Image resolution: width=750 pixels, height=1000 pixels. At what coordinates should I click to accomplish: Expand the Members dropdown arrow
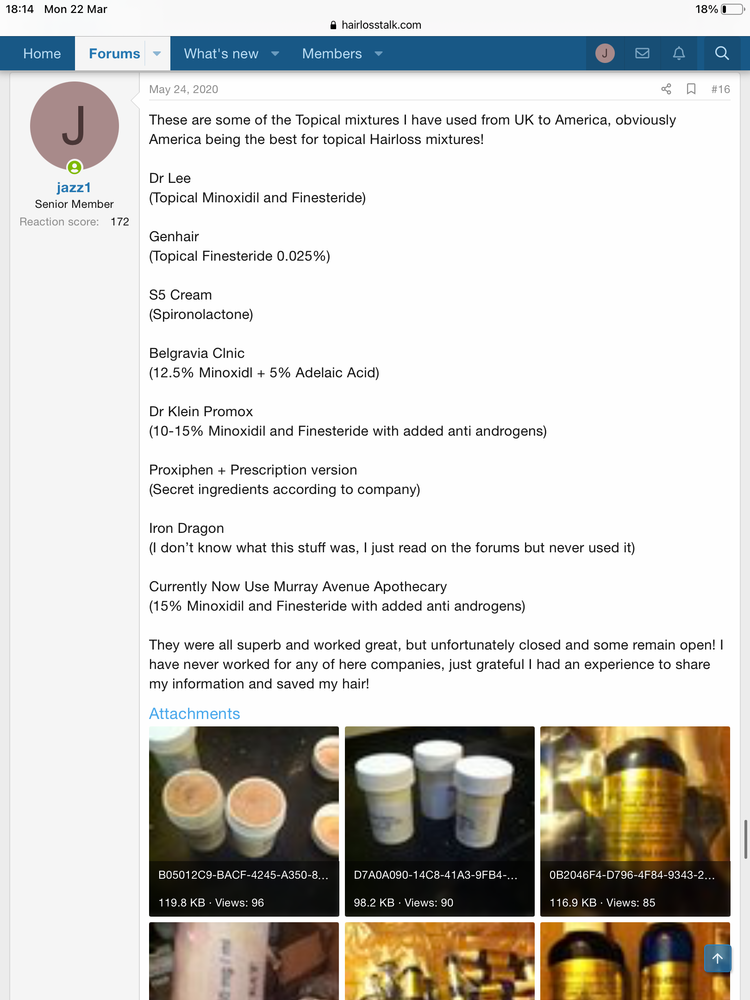pos(379,54)
